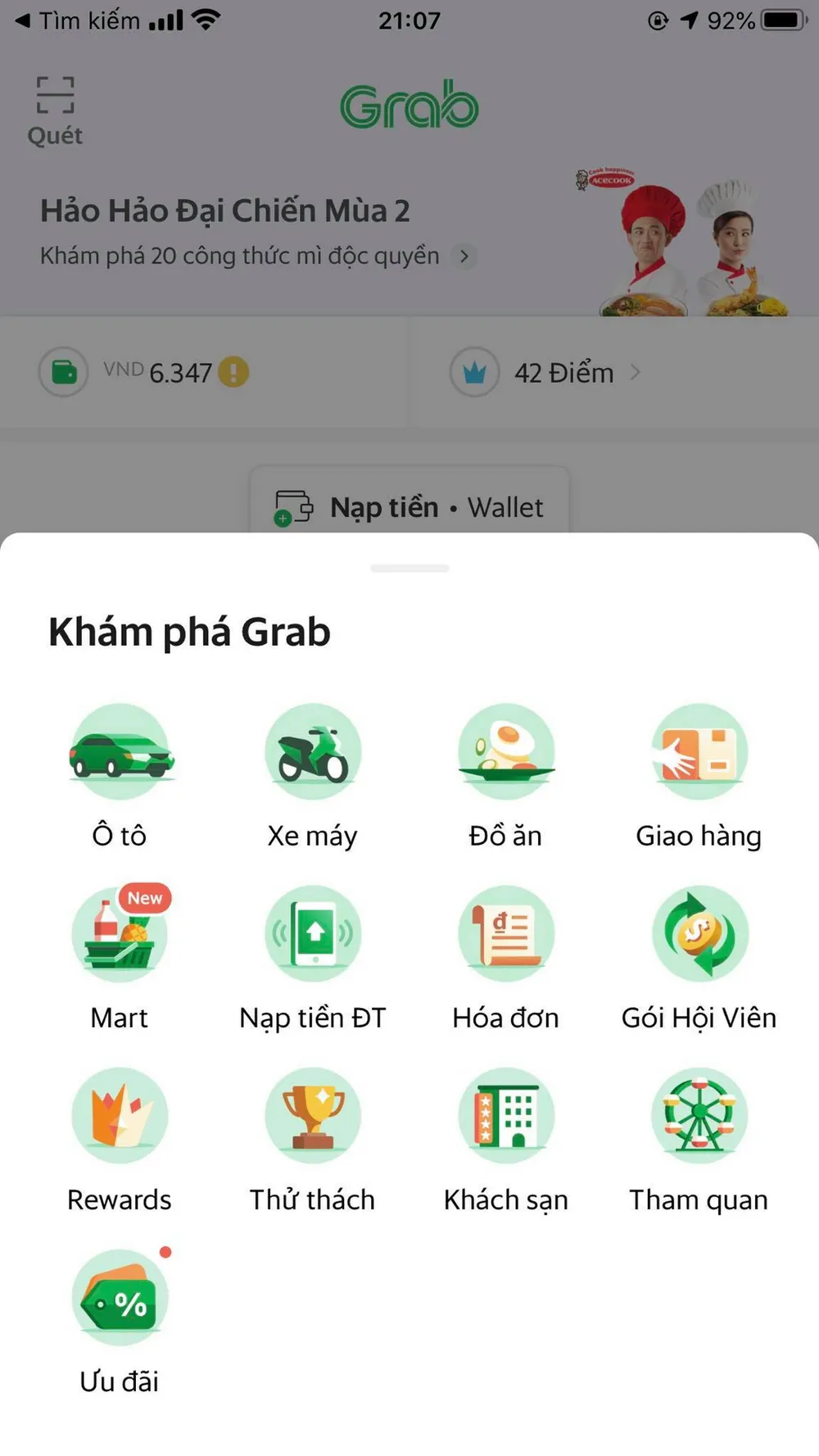Open the new Mart service
This screenshot has height=1456, width=819.
(x=120, y=956)
